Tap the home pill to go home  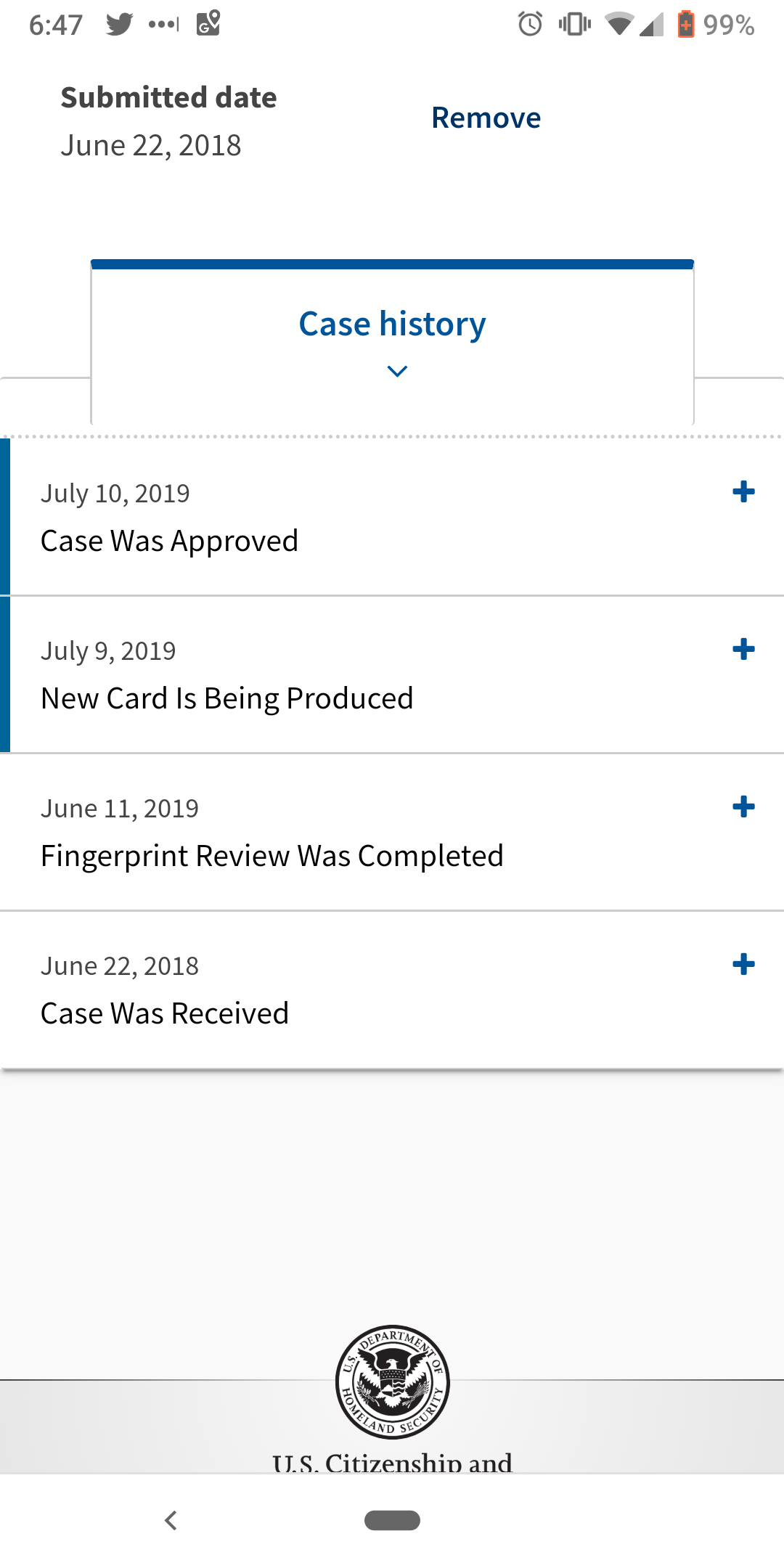click(392, 1520)
